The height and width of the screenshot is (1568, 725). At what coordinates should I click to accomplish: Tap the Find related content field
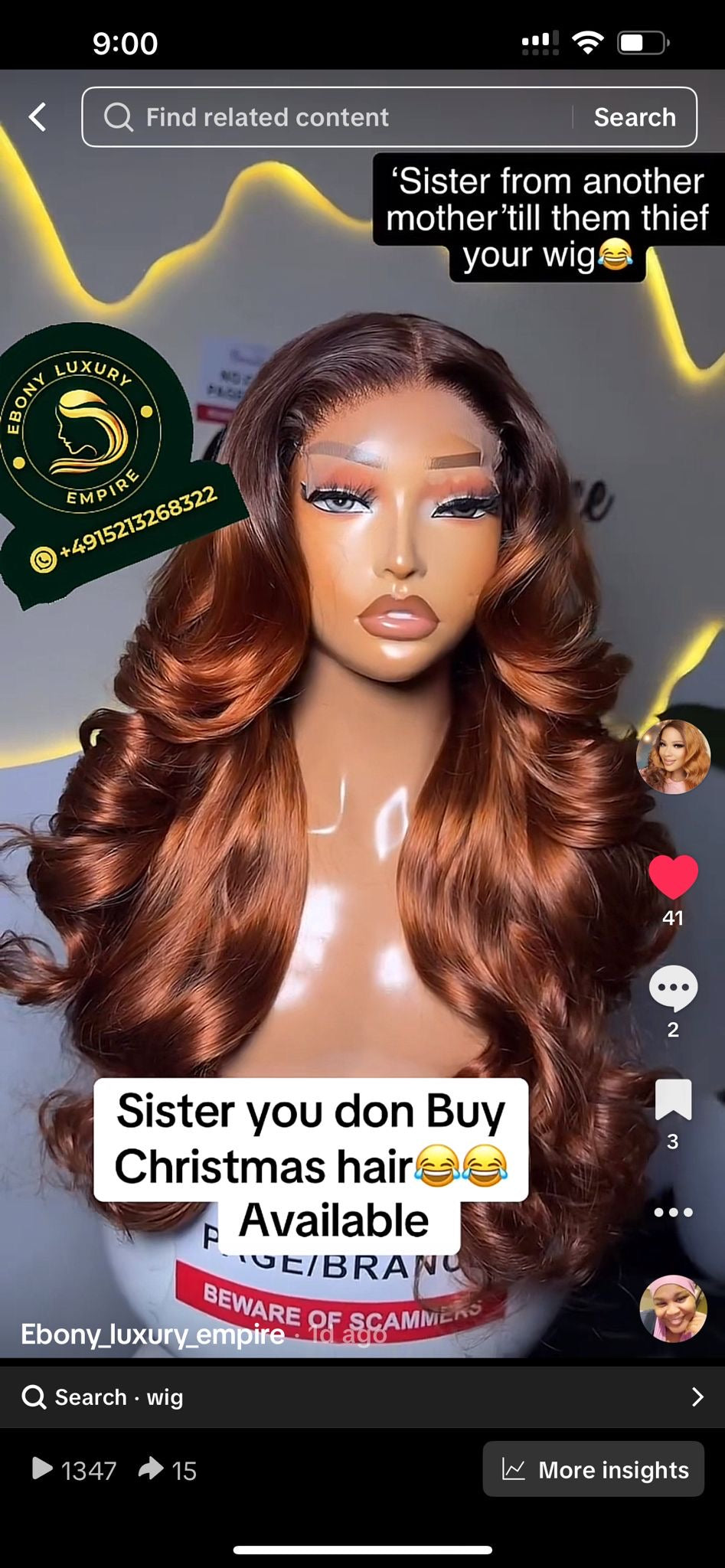click(337, 117)
